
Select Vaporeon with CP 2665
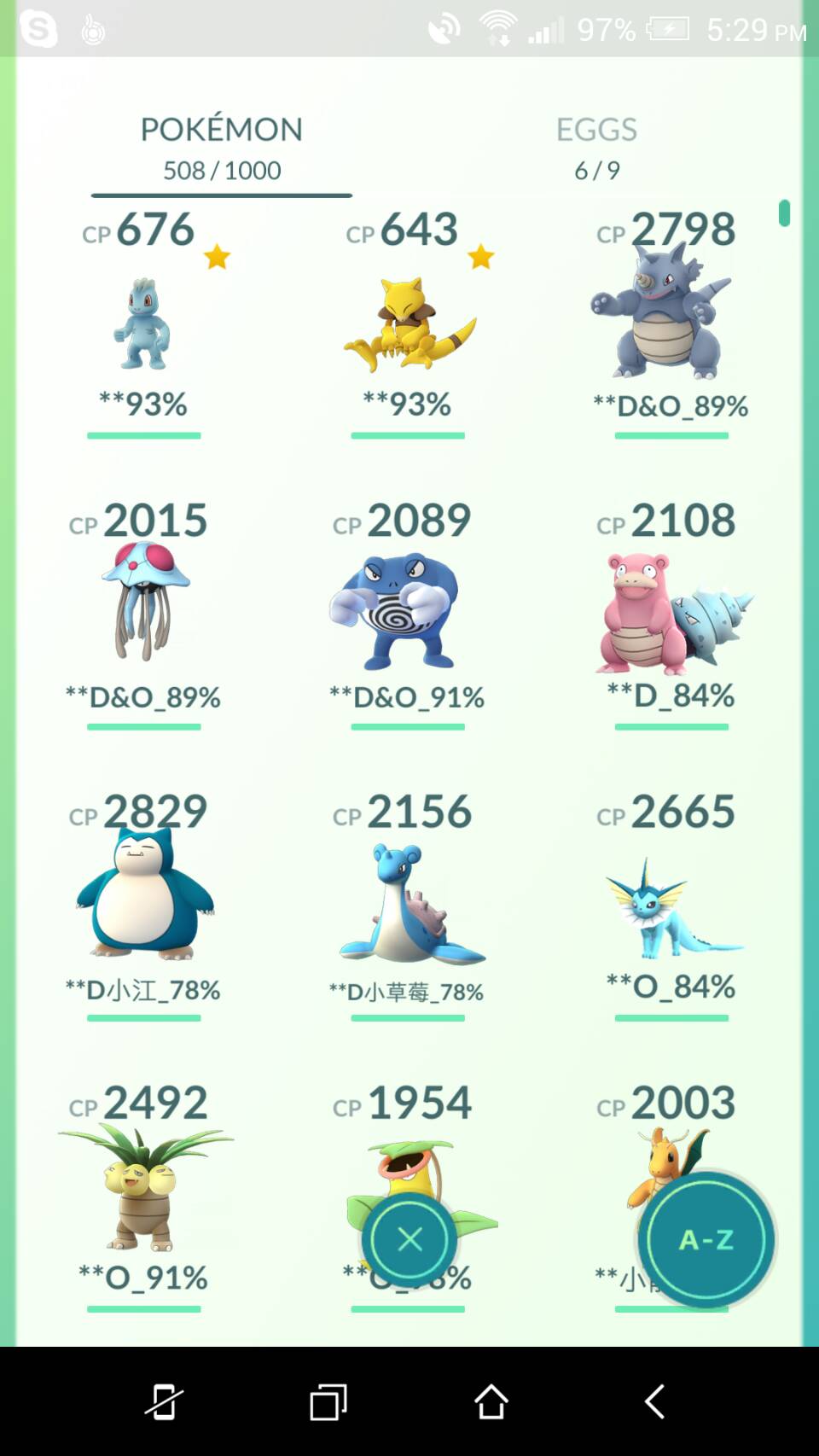coord(671,906)
